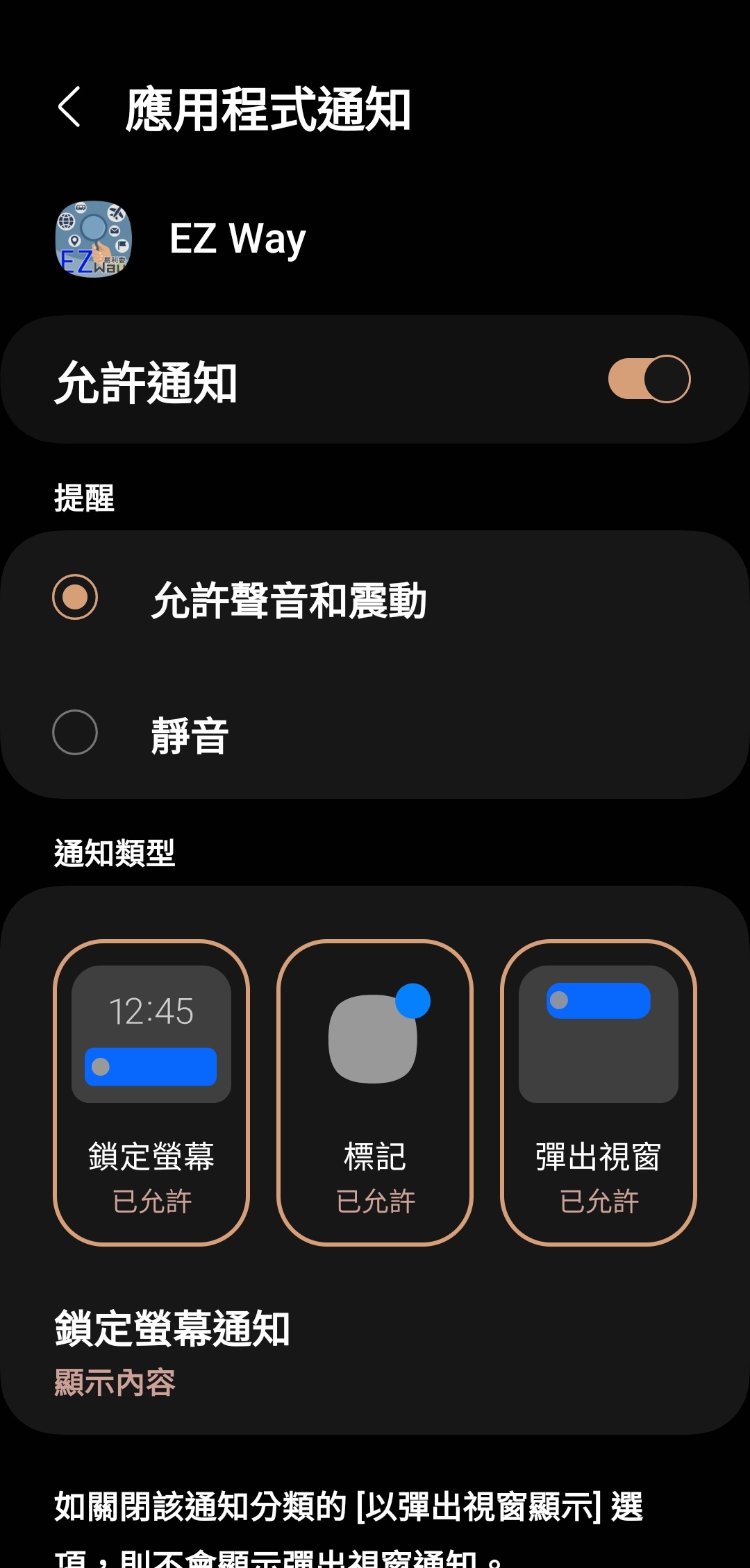Screen dimensions: 750x1568
Task: Toggle the 鎖定螢幕 notification type
Action: (151, 1092)
